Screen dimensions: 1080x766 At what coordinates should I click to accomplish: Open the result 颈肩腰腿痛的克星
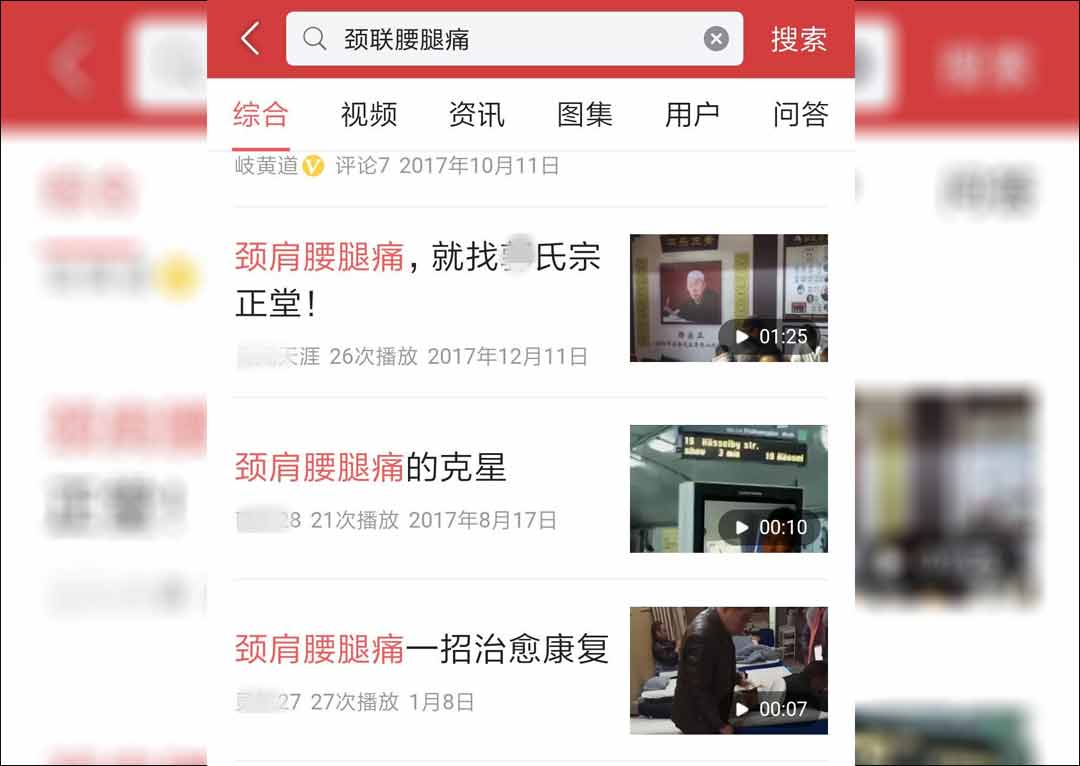tap(371, 467)
